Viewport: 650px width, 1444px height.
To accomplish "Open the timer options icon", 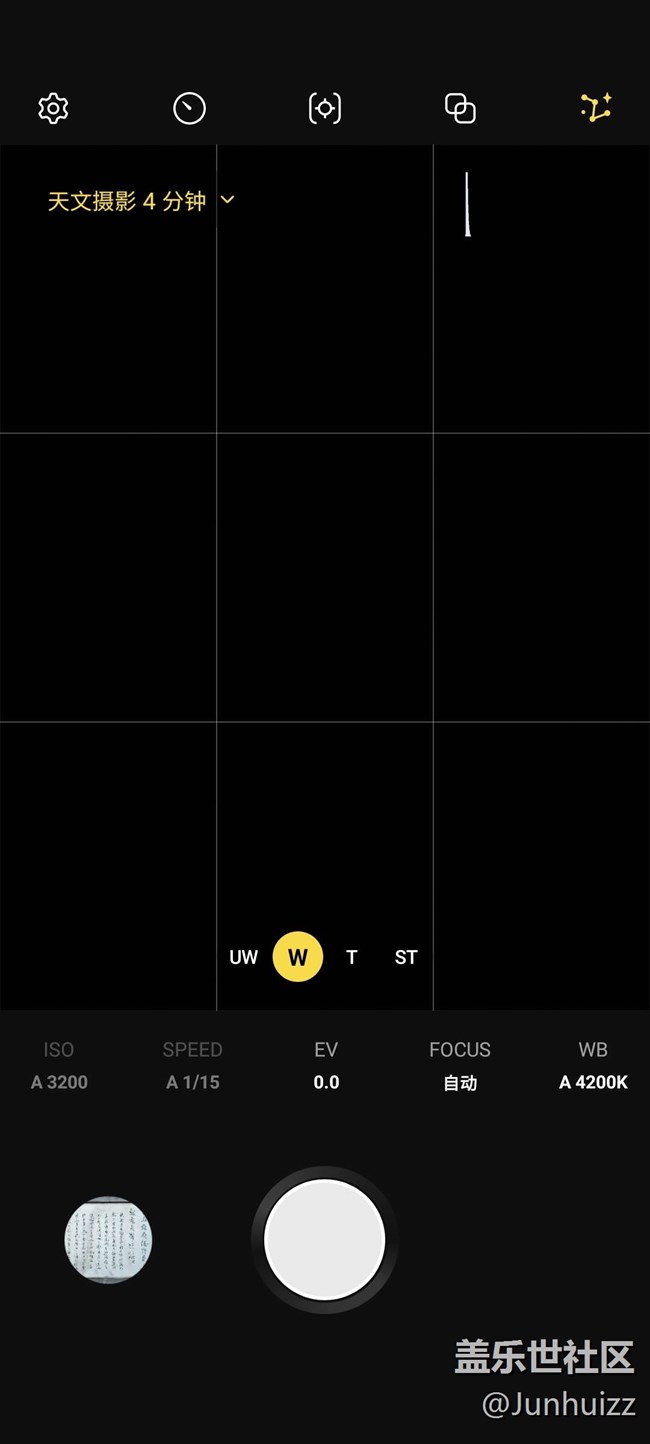I will pos(189,108).
